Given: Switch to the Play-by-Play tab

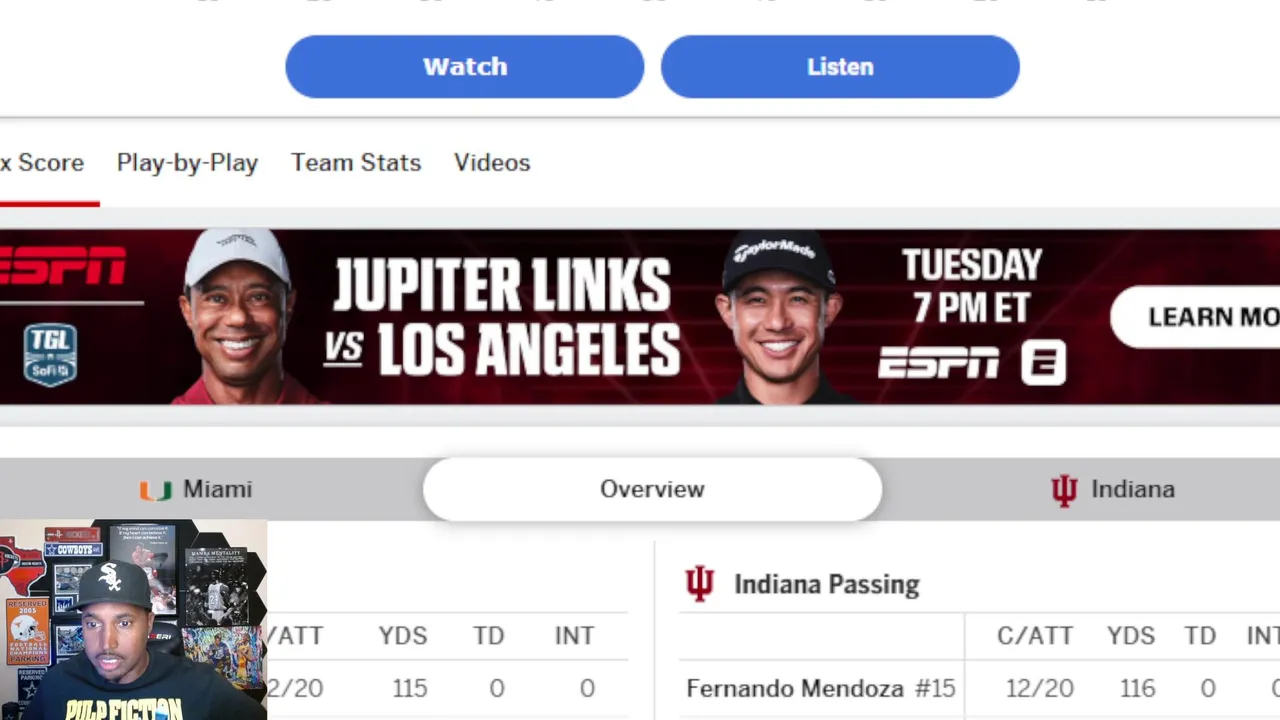Looking at the screenshot, I should [187, 163].
